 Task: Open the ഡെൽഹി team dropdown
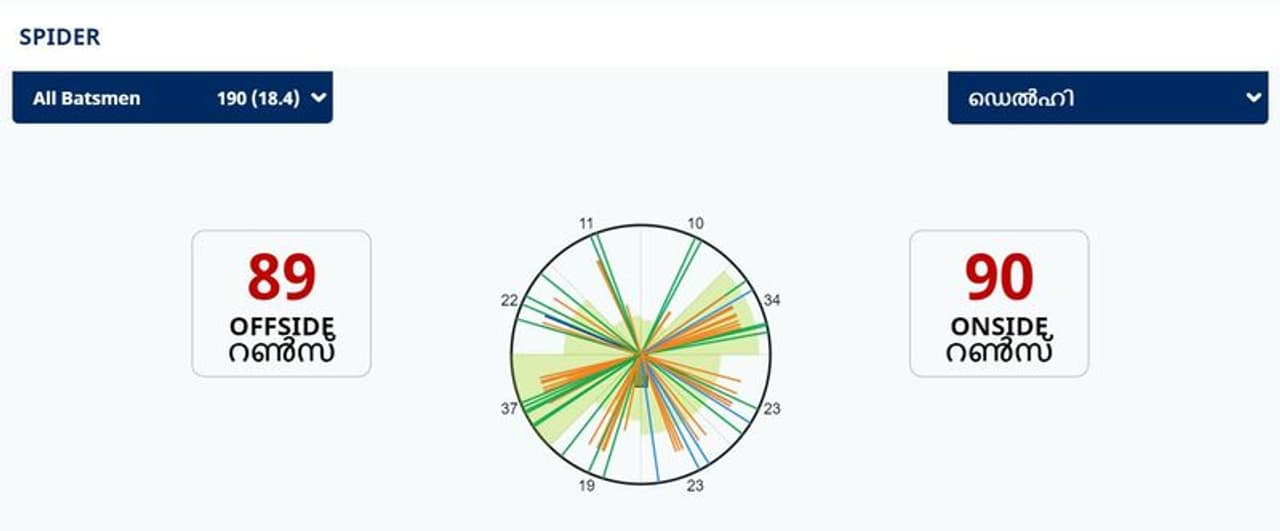(1107, 98)
